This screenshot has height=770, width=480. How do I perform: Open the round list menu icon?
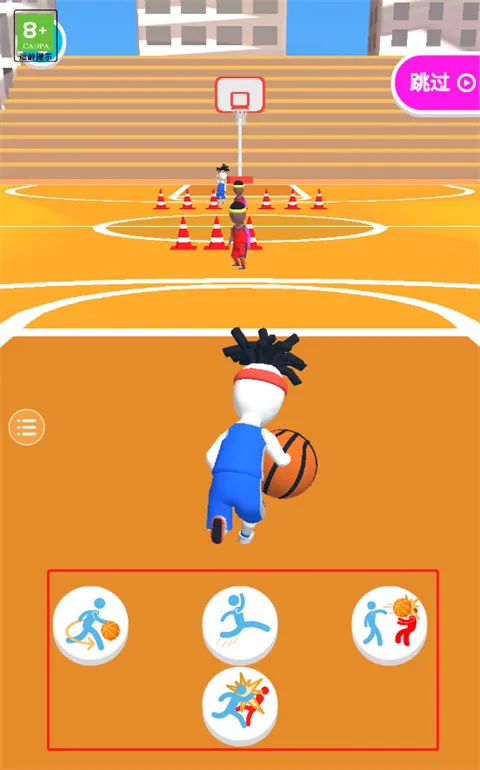pyautogui.click(x=27, y=427)
